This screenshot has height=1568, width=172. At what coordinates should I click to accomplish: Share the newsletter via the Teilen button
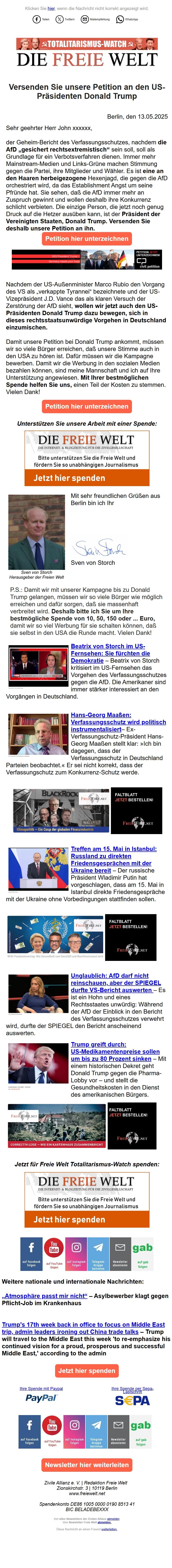click(x=41, y=19)
